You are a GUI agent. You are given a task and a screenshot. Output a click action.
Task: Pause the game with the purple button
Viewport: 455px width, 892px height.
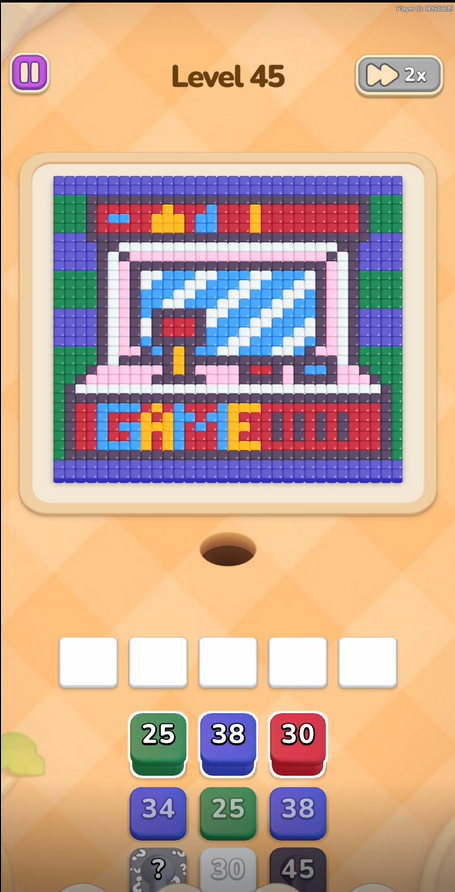(x=30, y=73)
